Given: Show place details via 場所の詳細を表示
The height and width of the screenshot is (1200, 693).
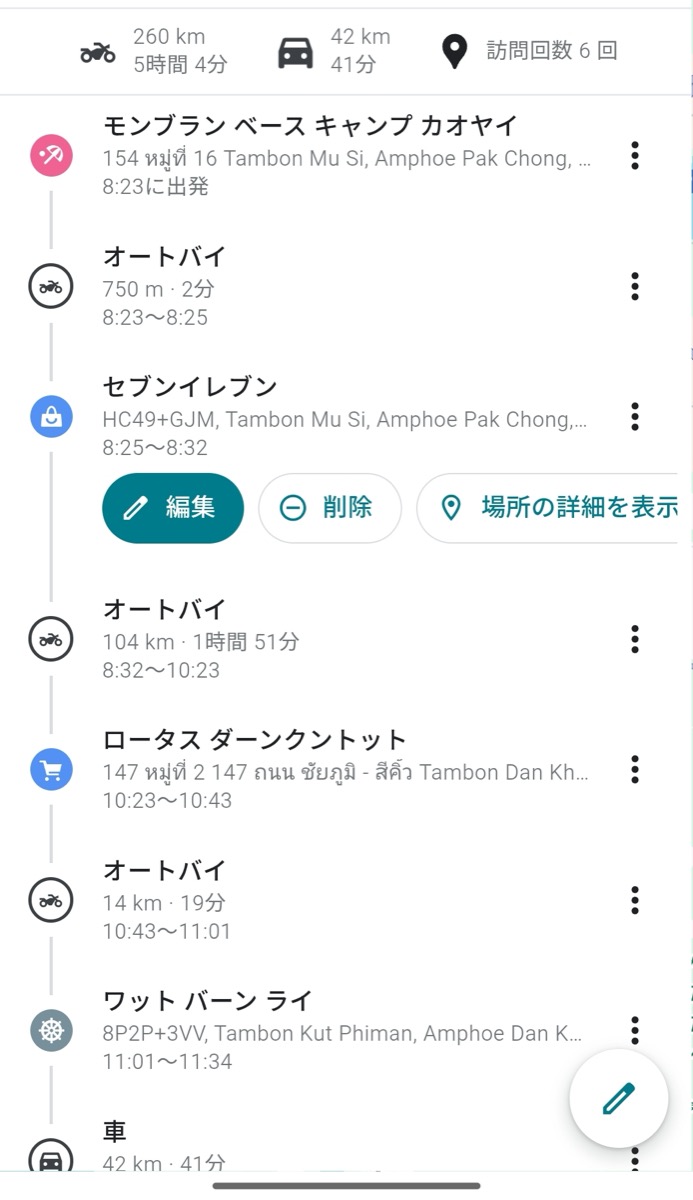Looking at the screenshot, I should pos(548,508).
